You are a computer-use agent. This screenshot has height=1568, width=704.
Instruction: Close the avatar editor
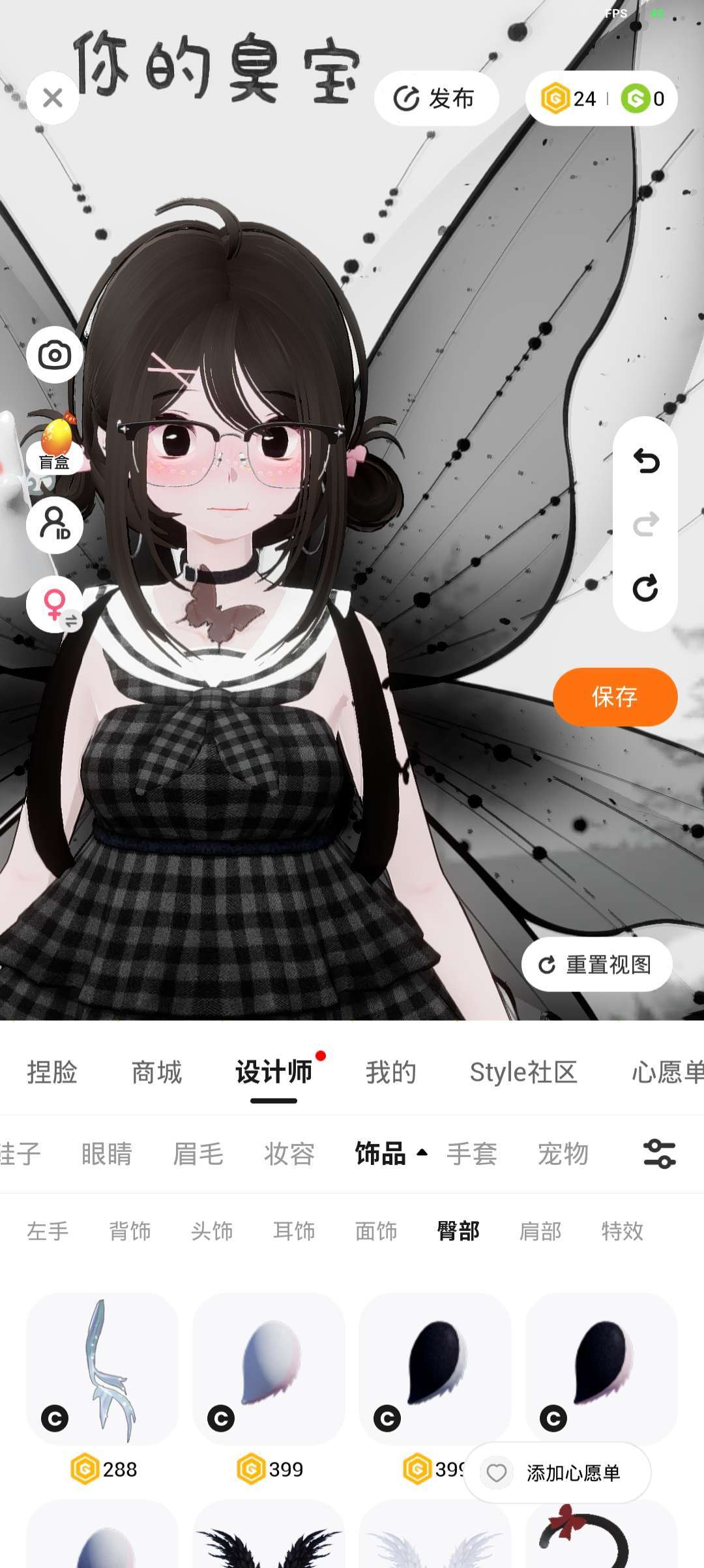click(53, 98)
